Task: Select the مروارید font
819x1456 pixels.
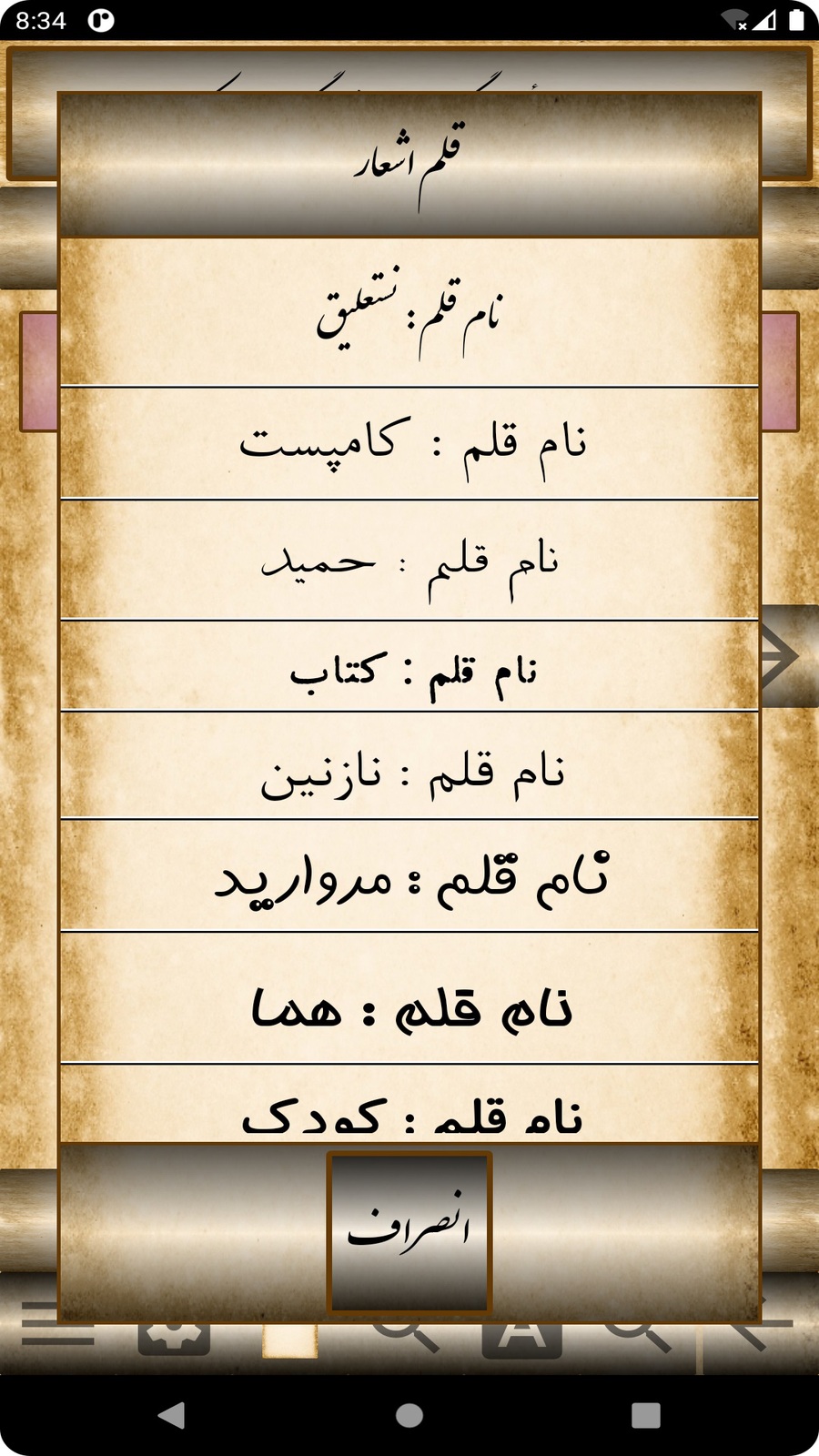Action: (x=409, y=876)
